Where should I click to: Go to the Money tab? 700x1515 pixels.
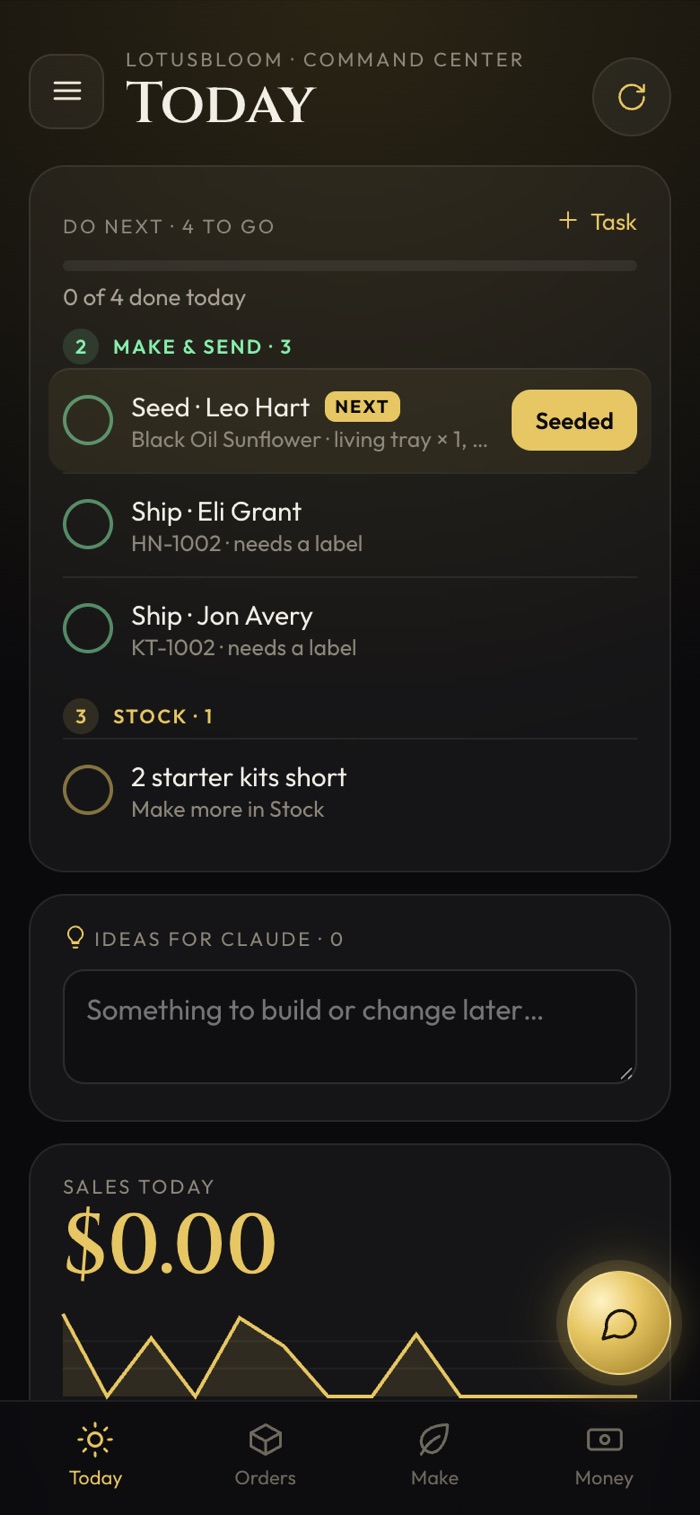pos(604,1456)
